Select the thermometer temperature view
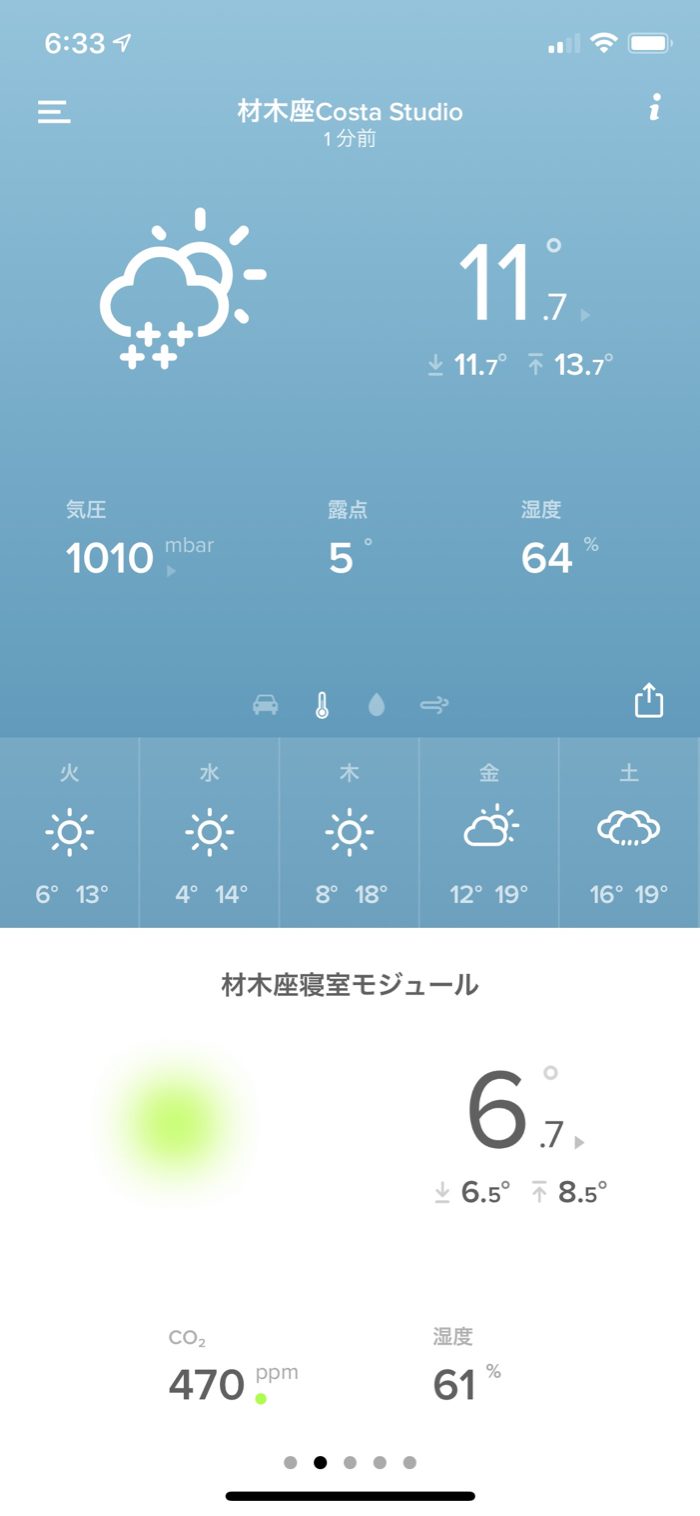Viewport: 700px width, 1516px height. click(x=321, y=706)
